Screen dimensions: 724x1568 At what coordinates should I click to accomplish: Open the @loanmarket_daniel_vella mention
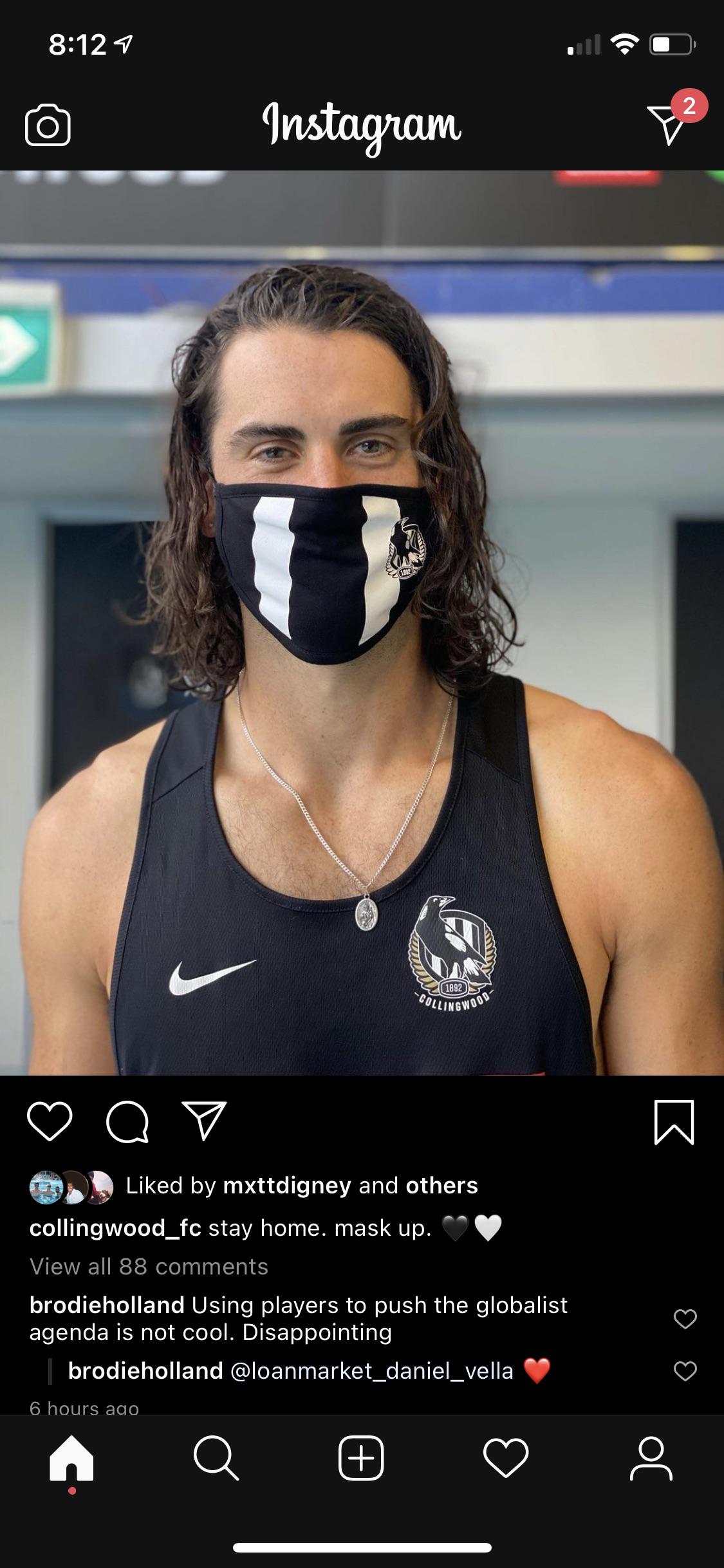click(x=372, y=1371)
